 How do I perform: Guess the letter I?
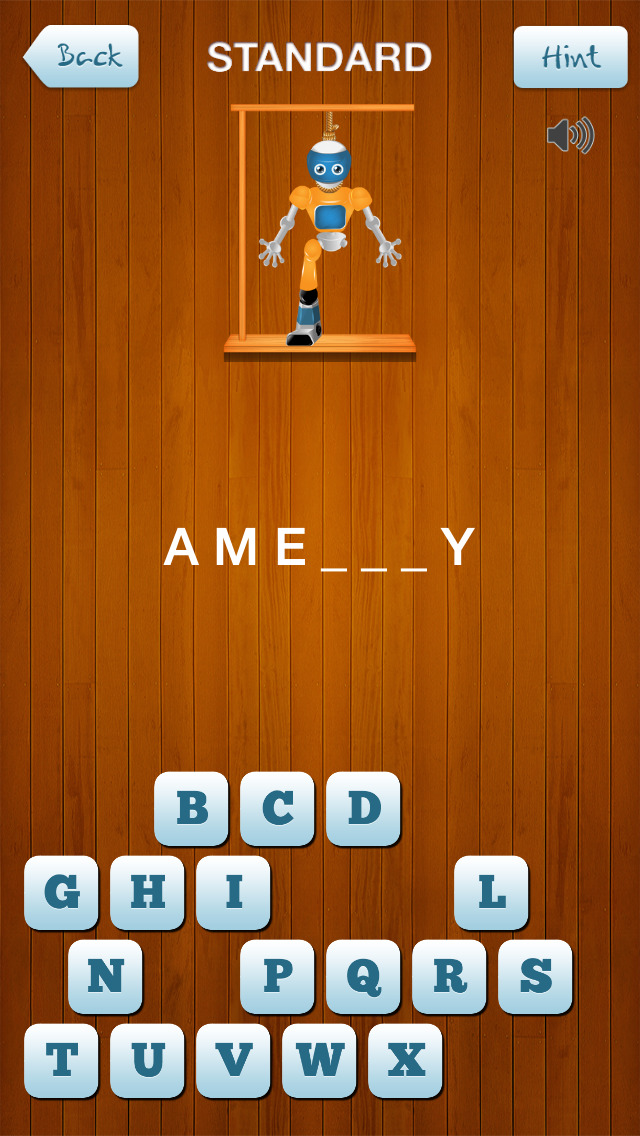[x=233, y=892]
